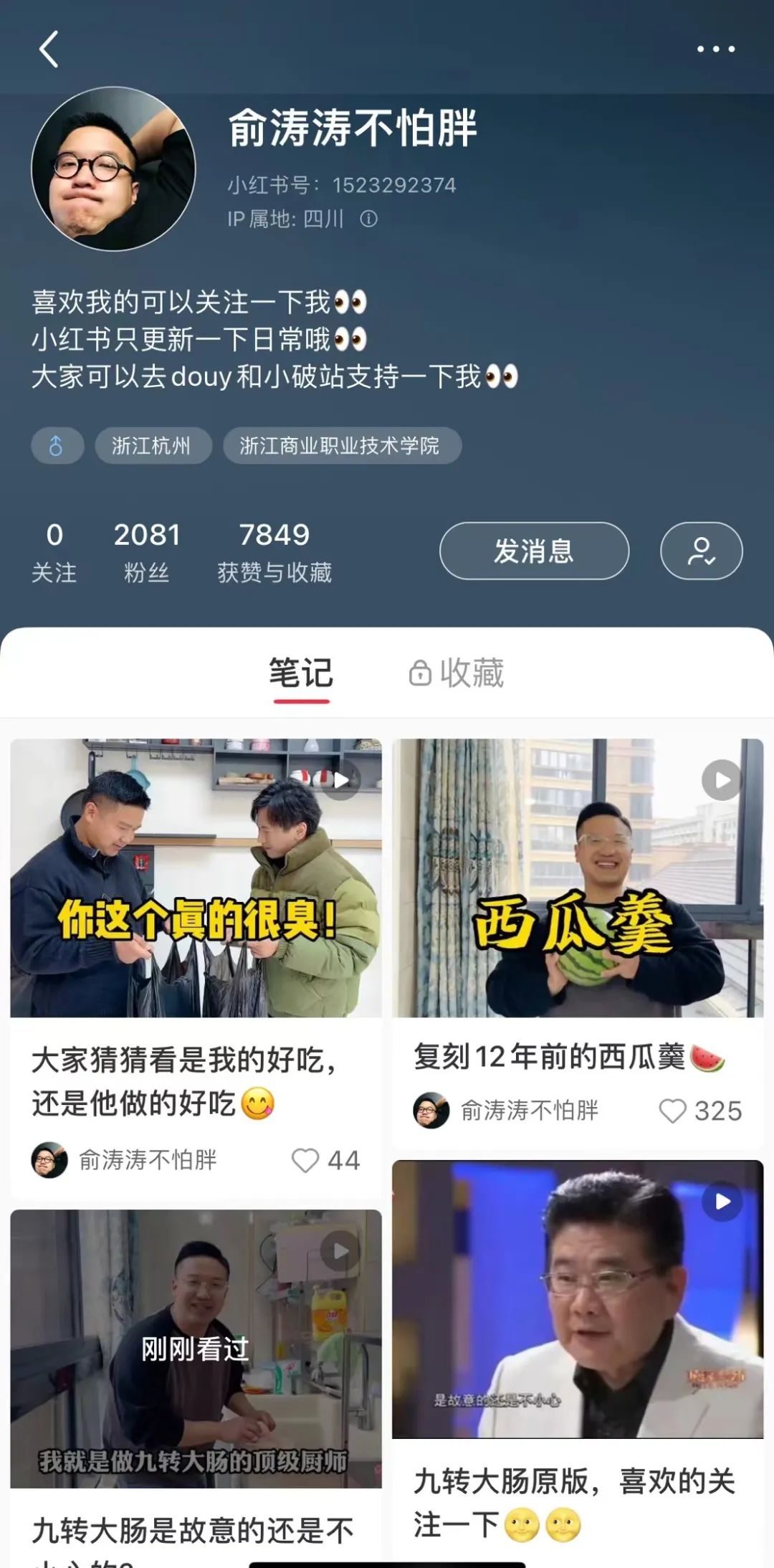The width and height of the screenshot is (774, 1568).
Task: Tap the following status person icon button
Action: (701, 551)
